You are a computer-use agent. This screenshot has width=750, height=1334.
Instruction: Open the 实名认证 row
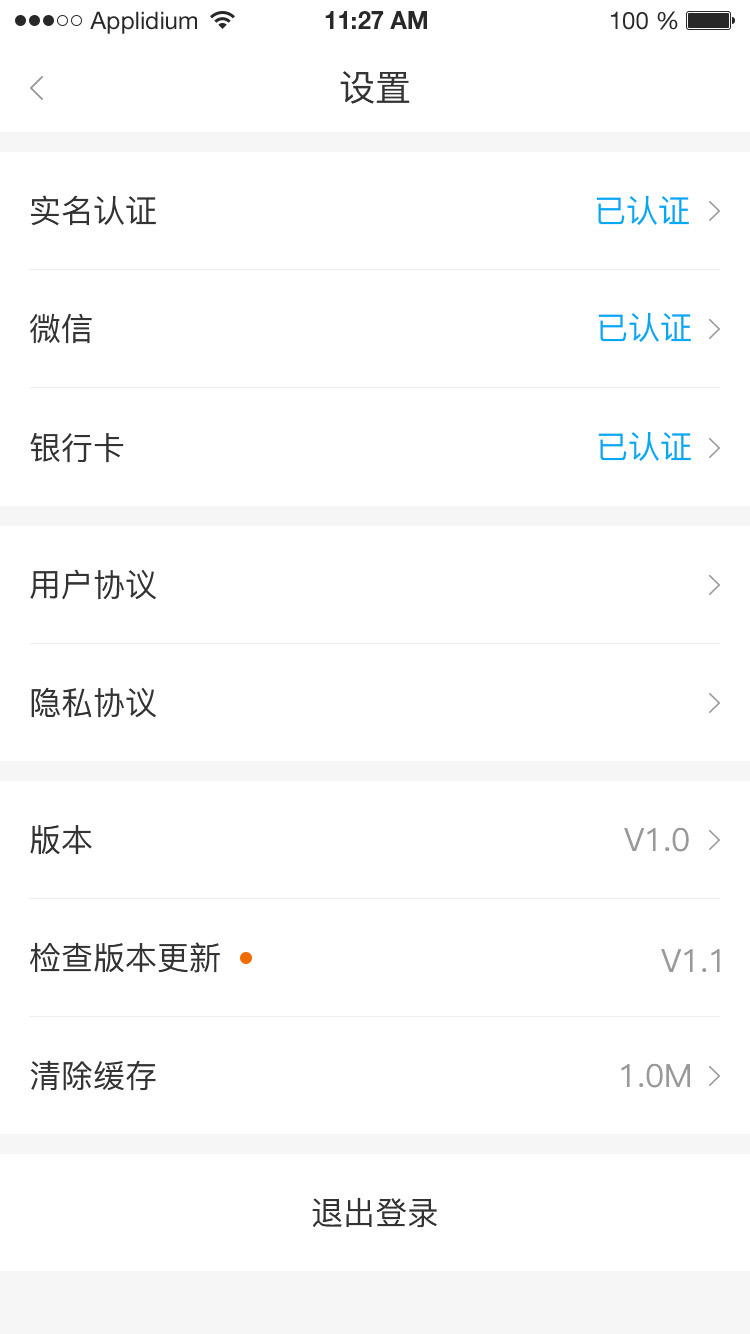pyautogui.click(x=375, y=211)
